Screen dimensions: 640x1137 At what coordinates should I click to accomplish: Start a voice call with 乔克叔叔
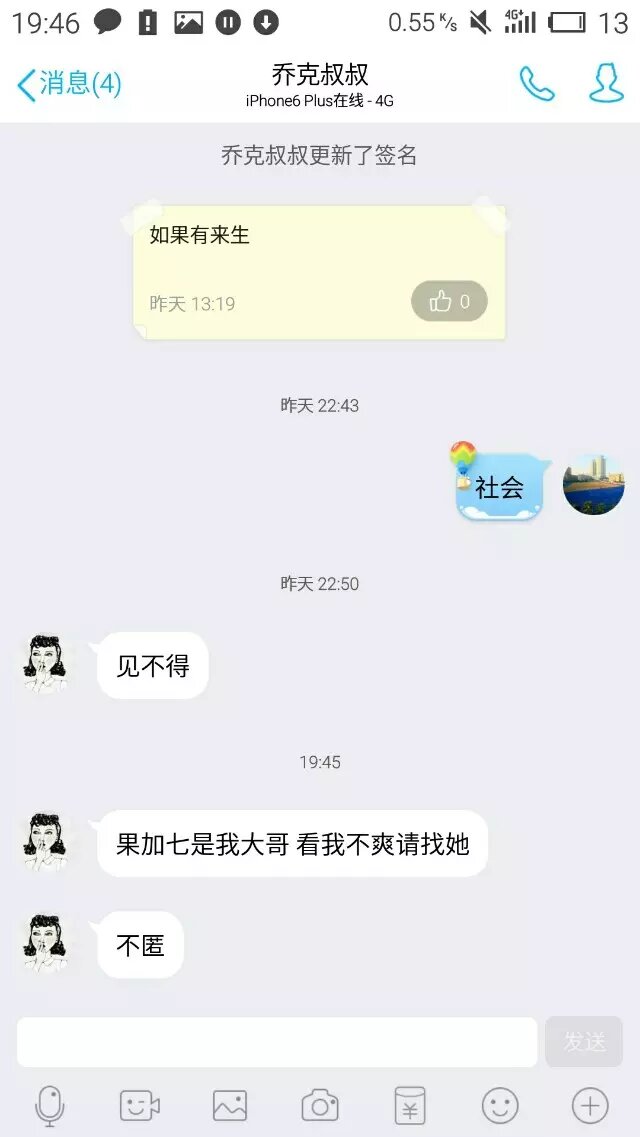click(x=537, y=84)
